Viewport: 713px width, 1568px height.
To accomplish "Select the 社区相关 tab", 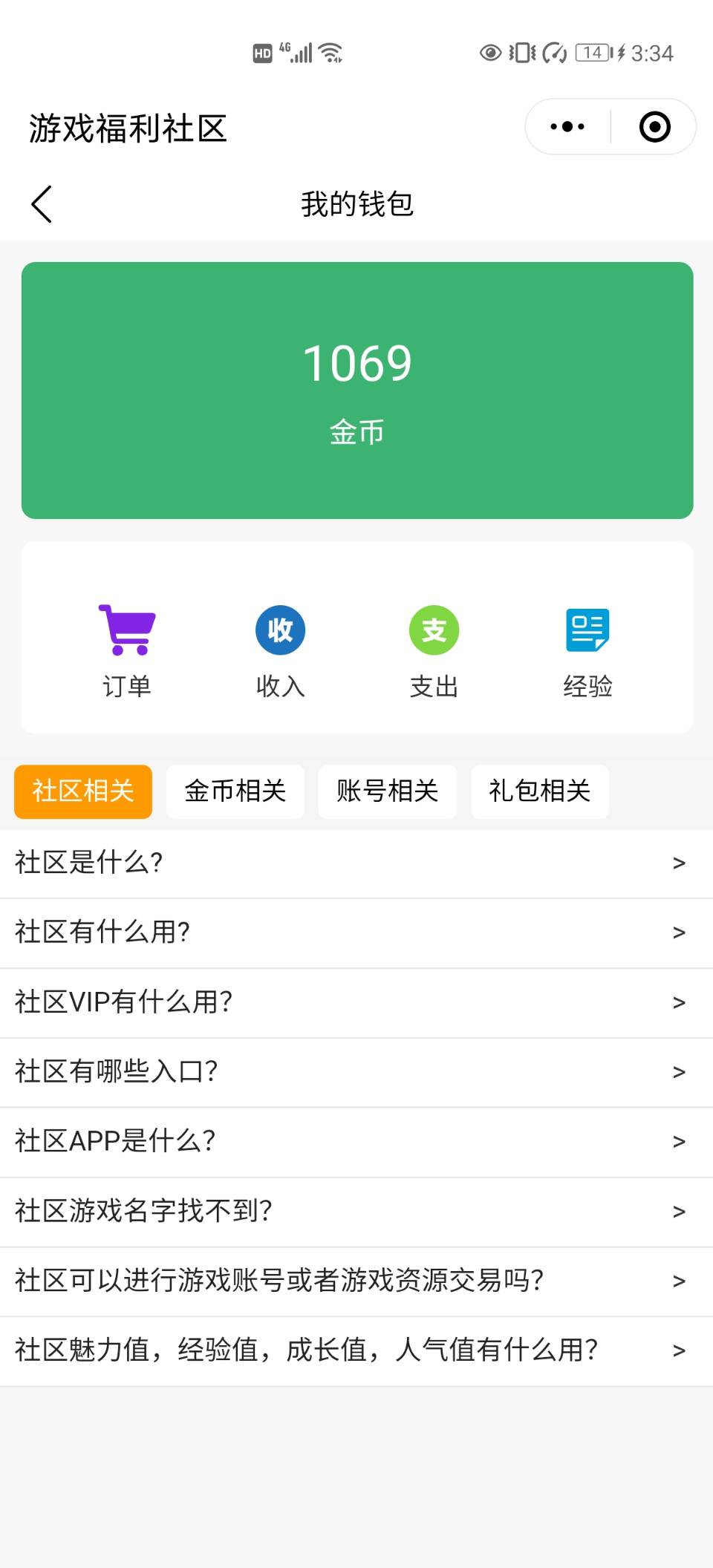I will coord(83,791).
